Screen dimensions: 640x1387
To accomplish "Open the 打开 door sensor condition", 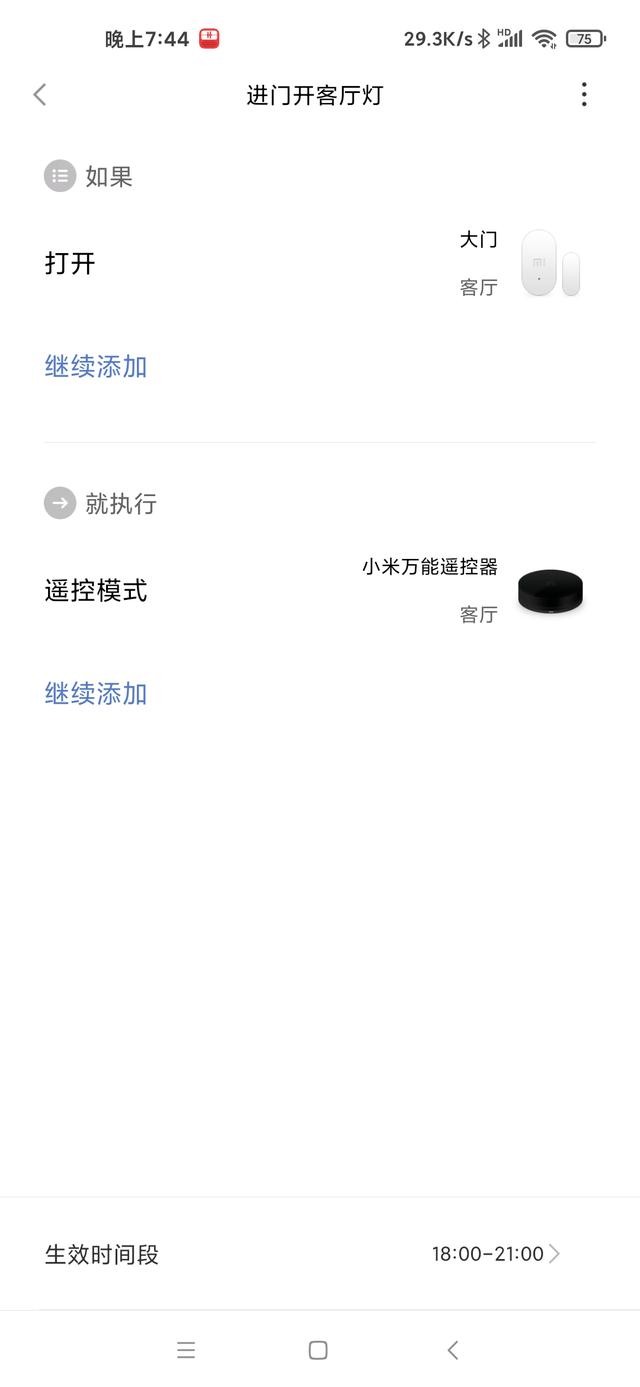I will point(320,264).
